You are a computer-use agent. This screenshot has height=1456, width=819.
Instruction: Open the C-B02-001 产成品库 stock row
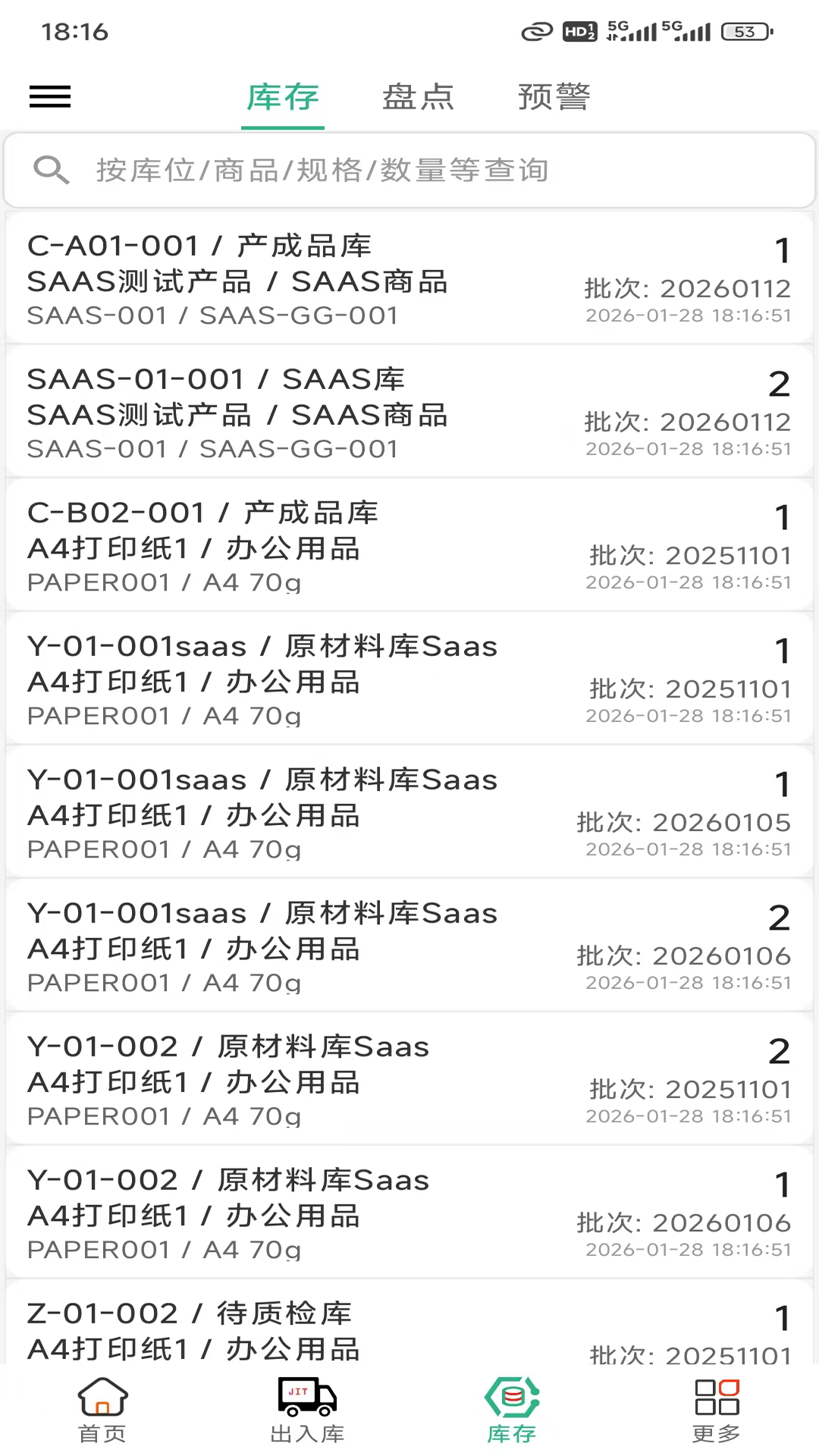click(x=409, y=546)
